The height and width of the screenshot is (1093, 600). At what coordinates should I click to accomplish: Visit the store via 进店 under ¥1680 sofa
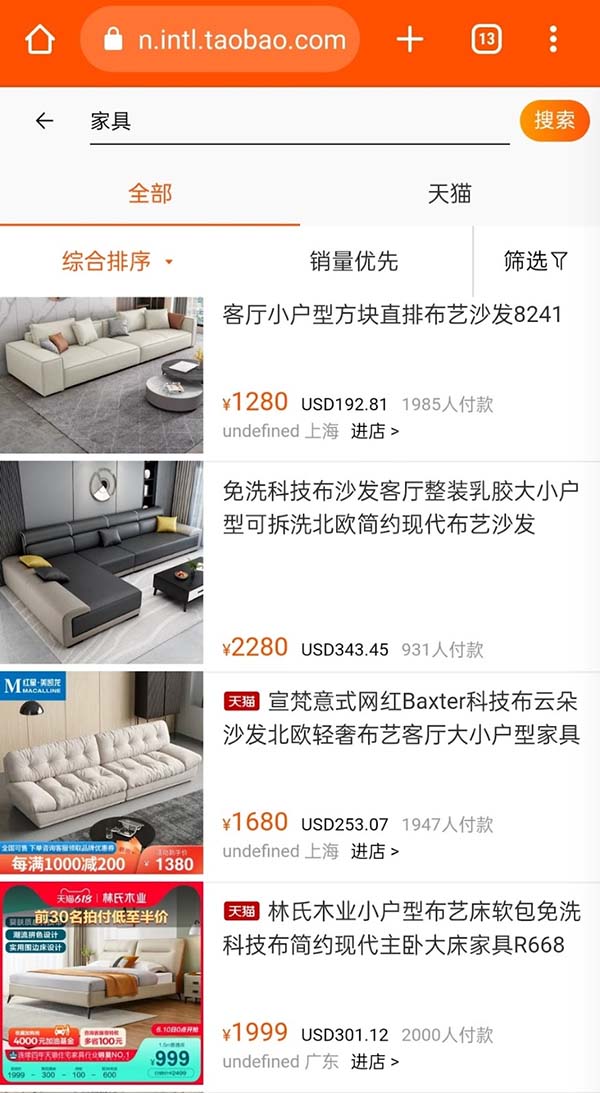[x=374, y=852]
